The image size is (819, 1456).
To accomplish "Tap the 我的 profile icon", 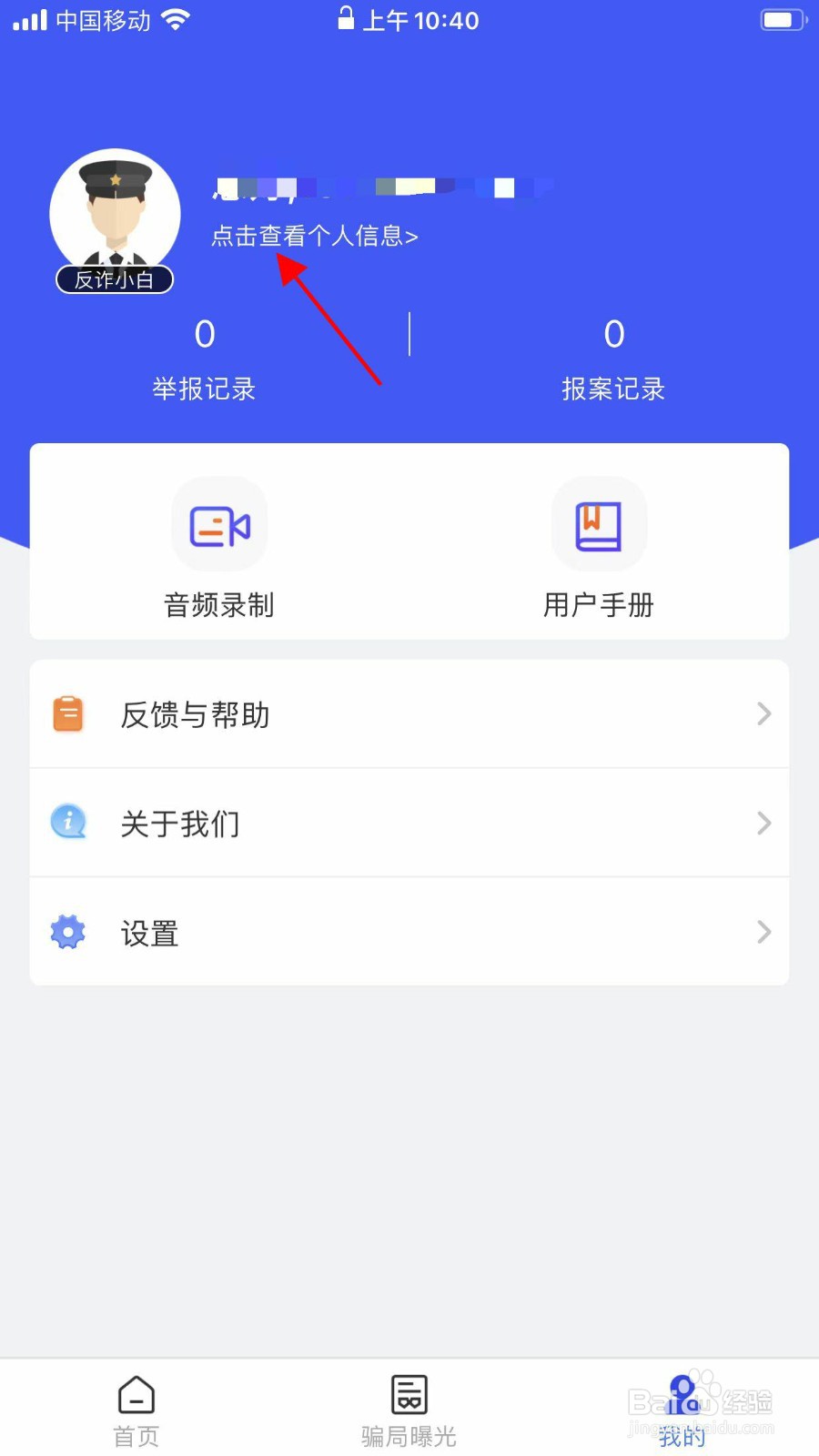I will pos(681,1392).
